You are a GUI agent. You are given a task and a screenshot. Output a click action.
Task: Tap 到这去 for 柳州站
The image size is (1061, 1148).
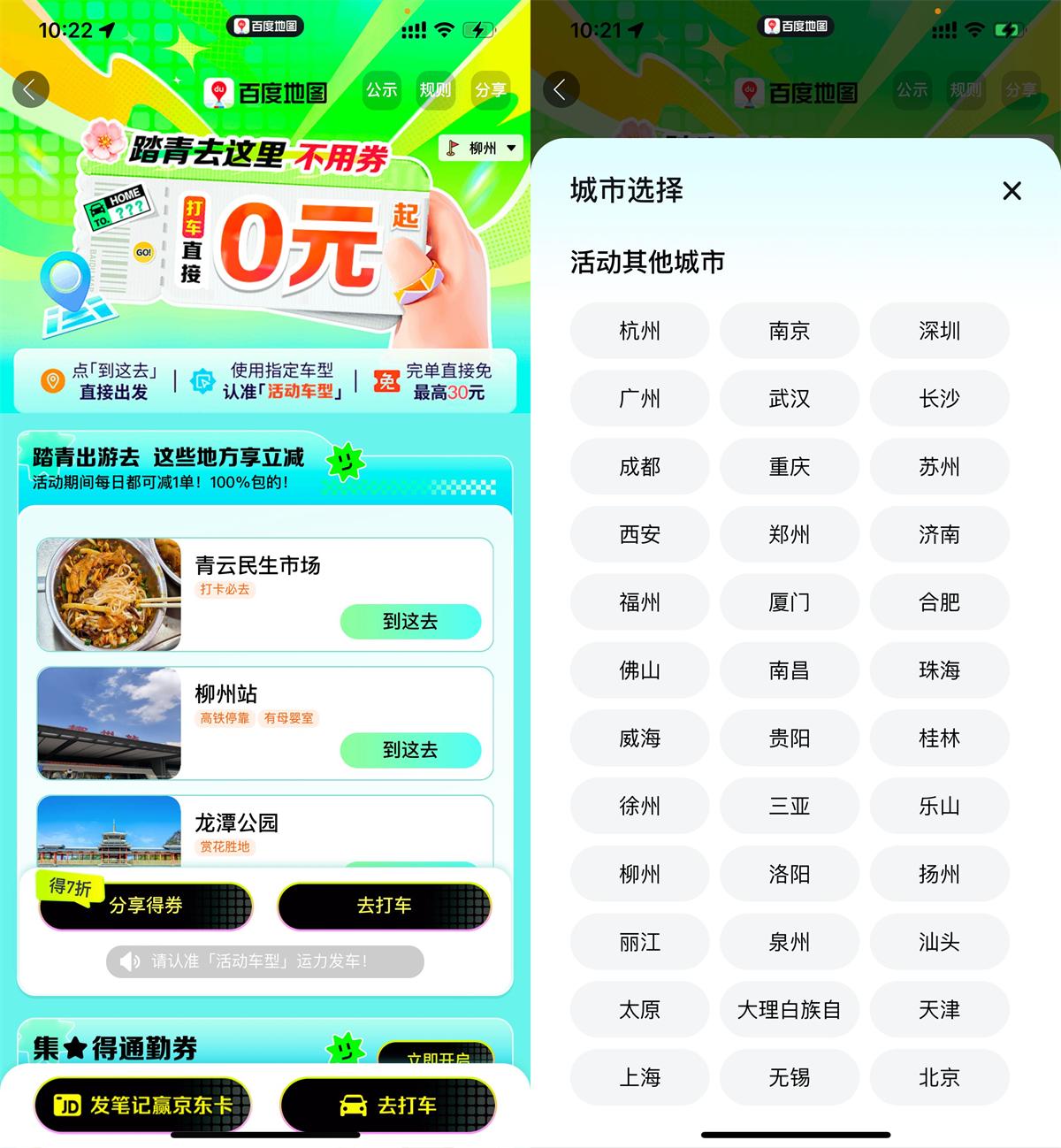click(x=410, y=750)
